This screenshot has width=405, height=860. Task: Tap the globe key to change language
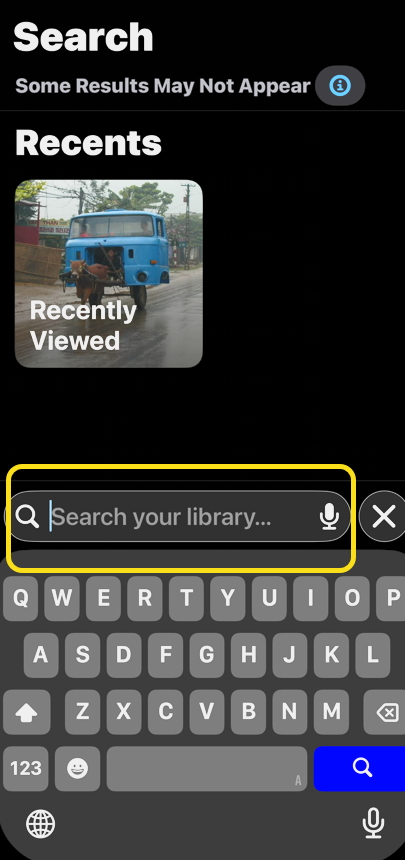[41, 824]
